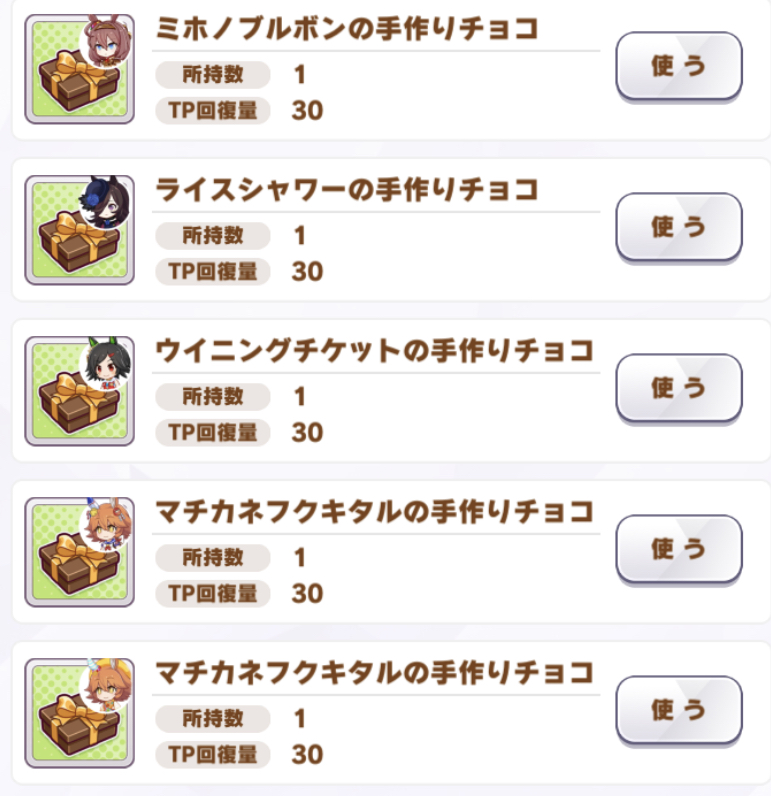Use ウイニングチケットの手作りチョコ item

pyautogui.click(x=679, y=388)
